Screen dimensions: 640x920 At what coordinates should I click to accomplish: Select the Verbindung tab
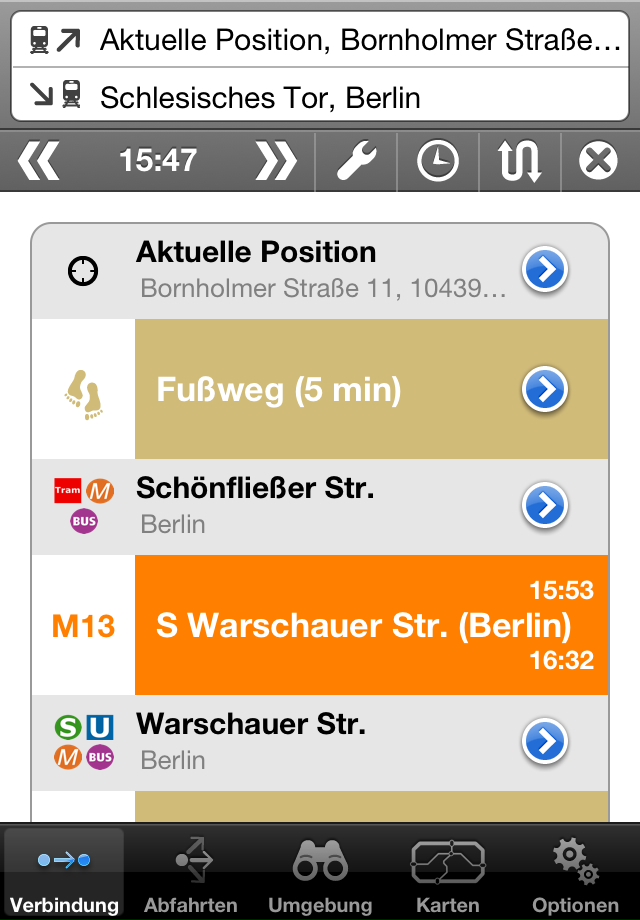pyautogui.click(x=64, y=872)
